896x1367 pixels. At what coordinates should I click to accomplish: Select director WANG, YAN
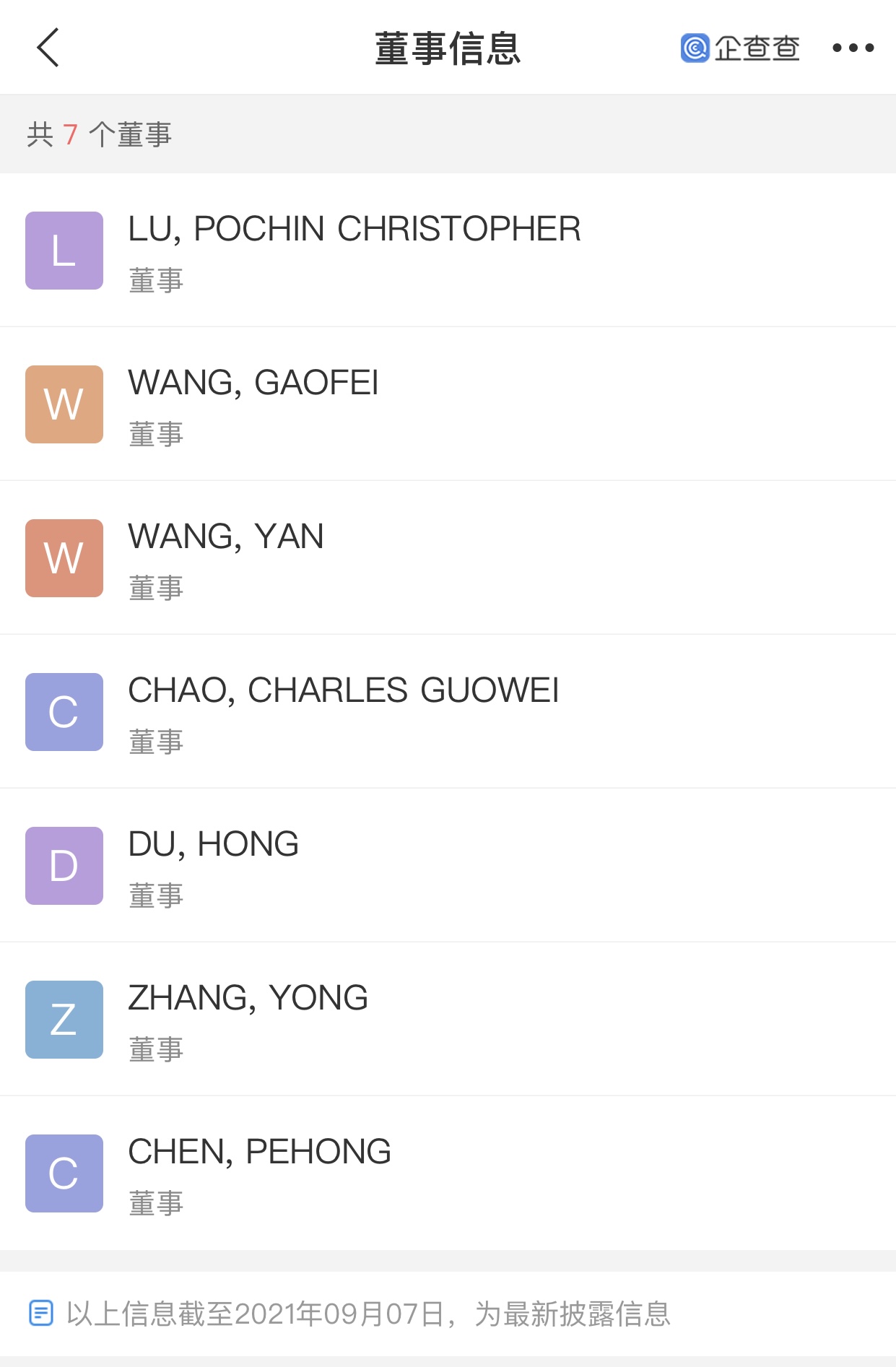(x=226, y=557)
